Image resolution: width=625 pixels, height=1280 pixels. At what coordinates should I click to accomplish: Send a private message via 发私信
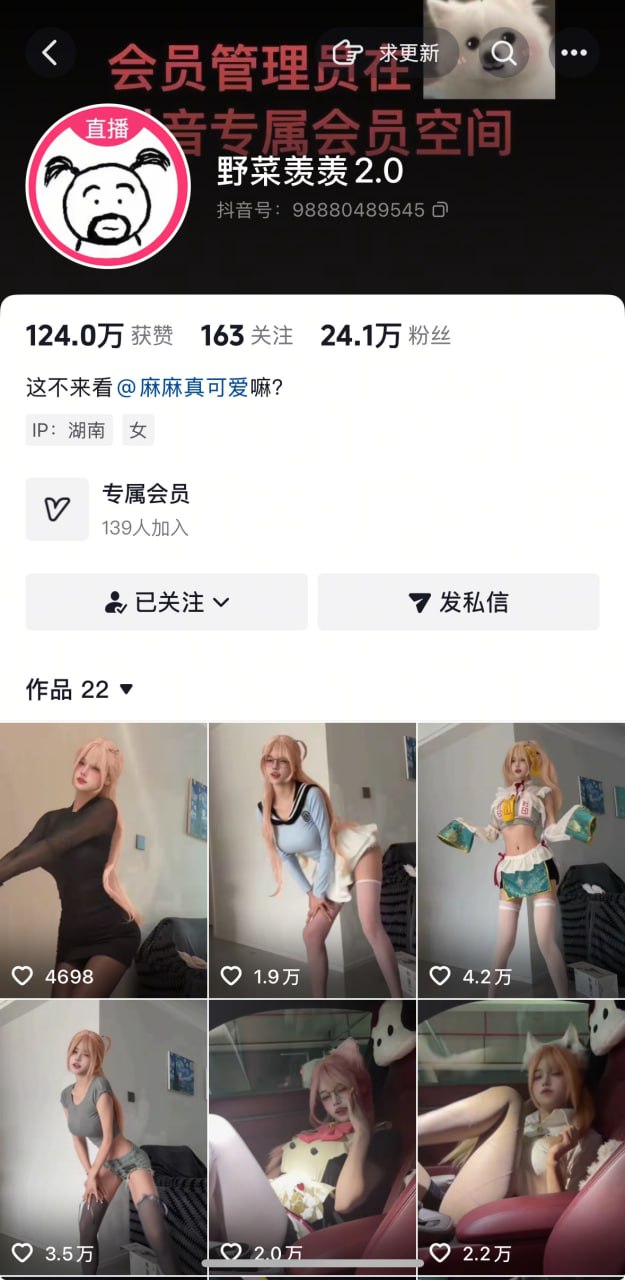(x=458, y=602)
